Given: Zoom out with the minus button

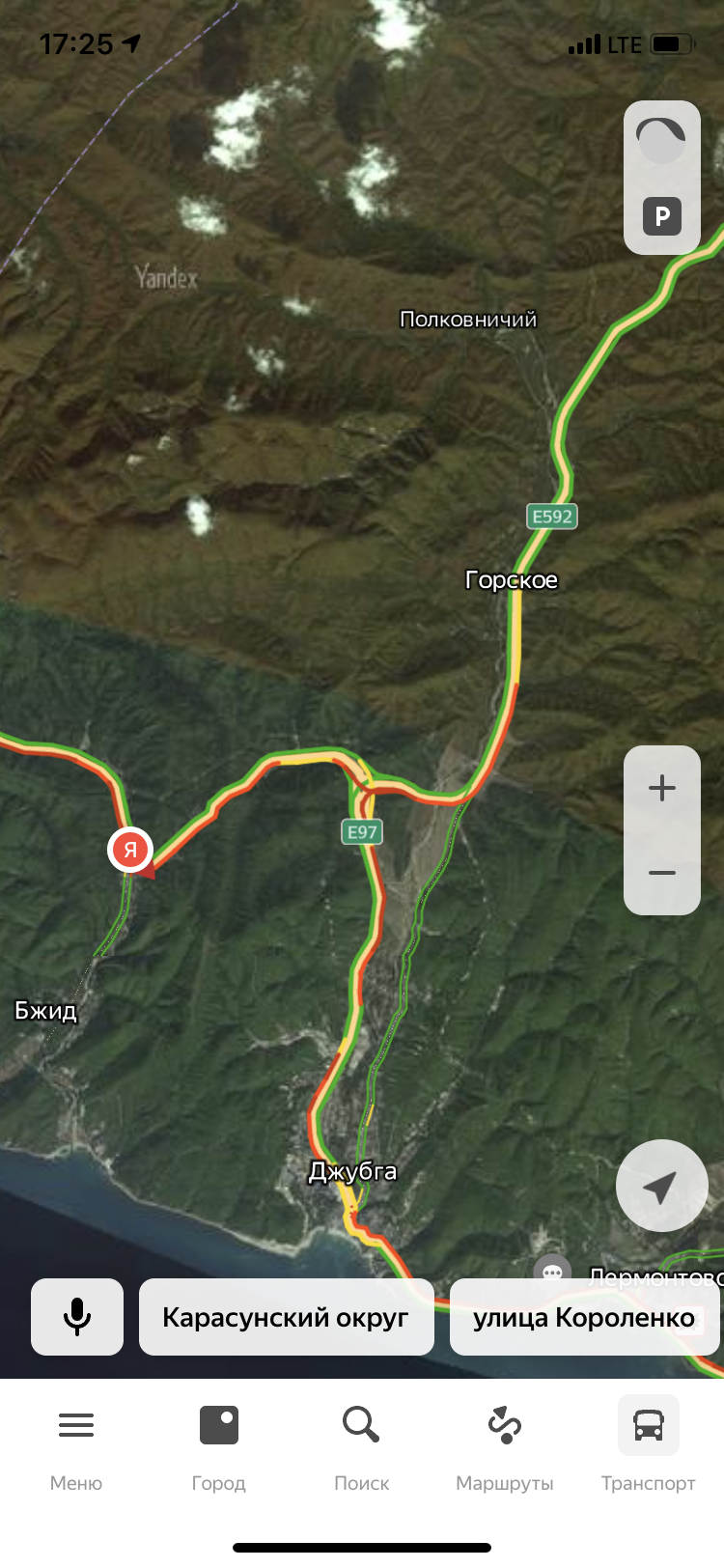Looking at the screenshot, I should pyautogui.click(x=662, y=873).
